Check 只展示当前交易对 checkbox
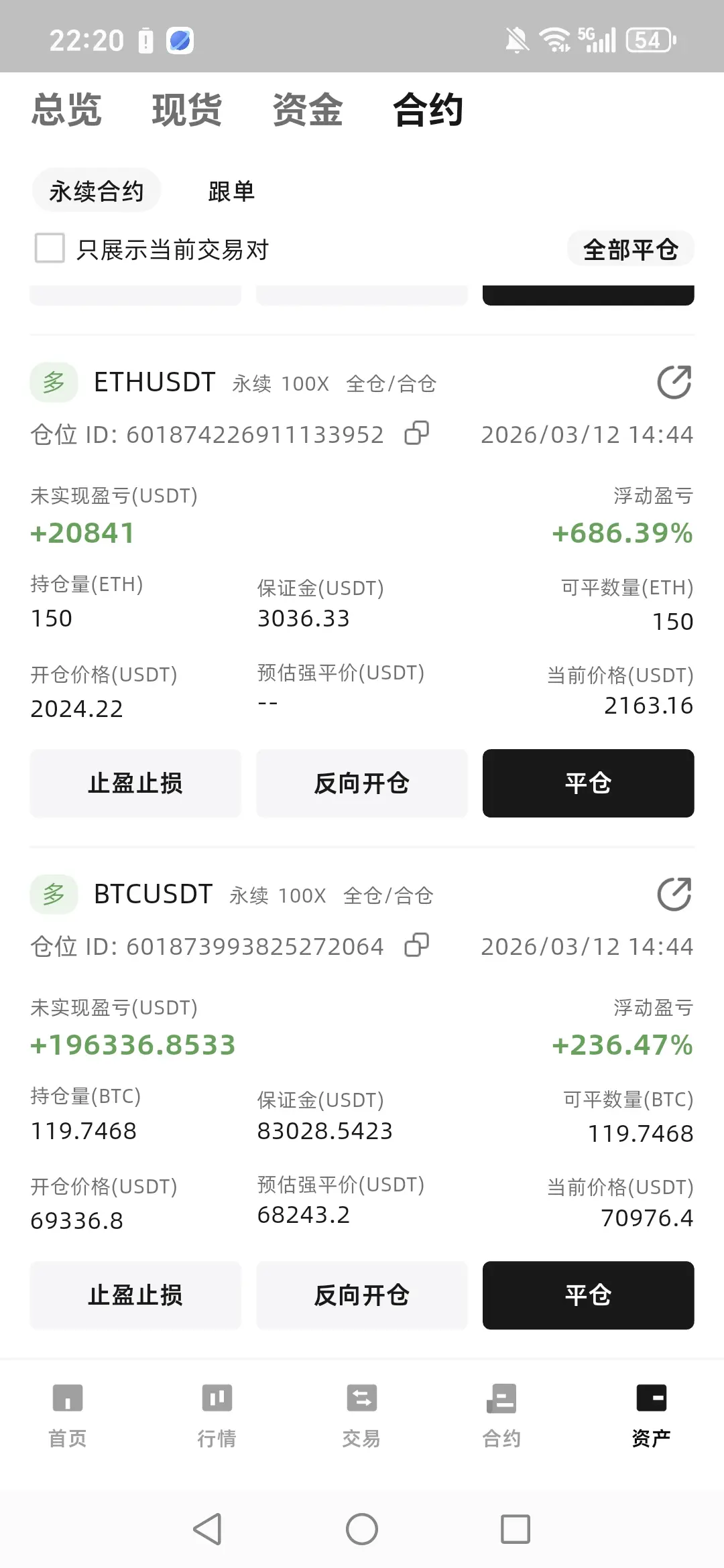 [50, 248]
